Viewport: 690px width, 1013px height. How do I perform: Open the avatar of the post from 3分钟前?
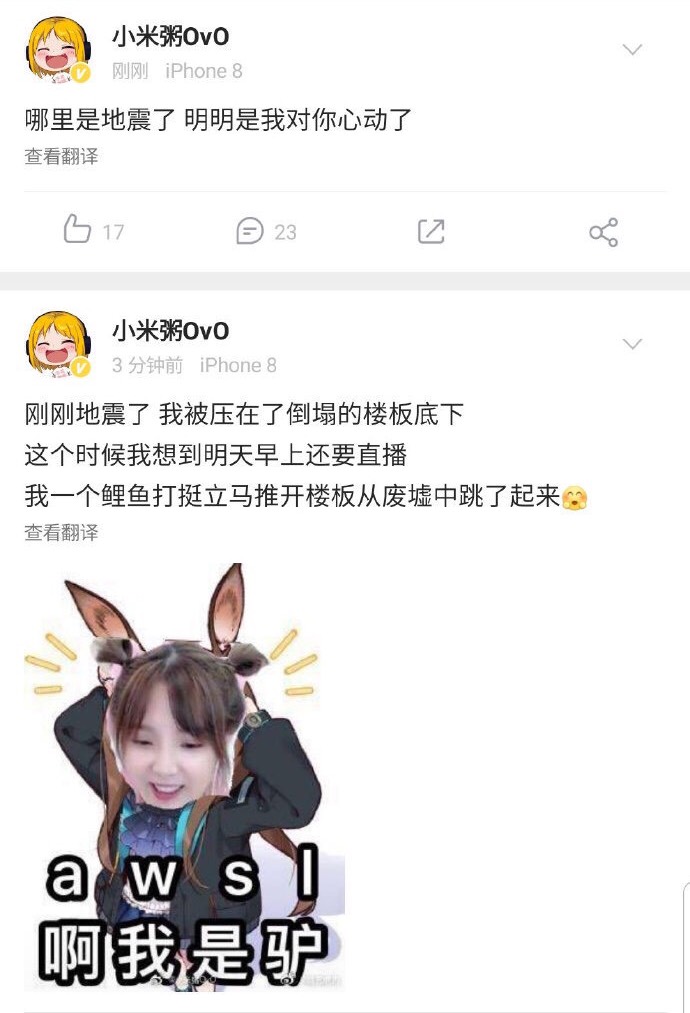point(58,345)
